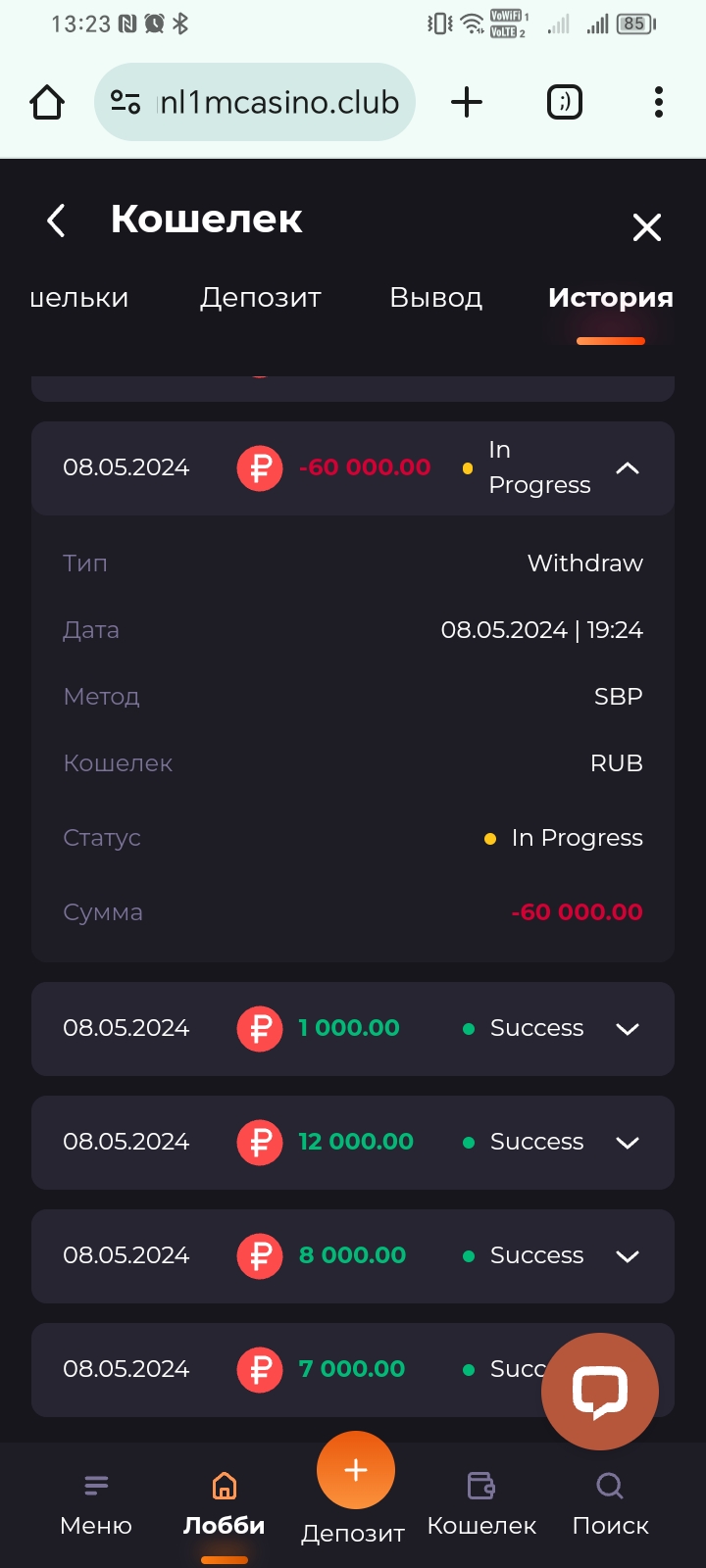
Task: Open Кошелек in the bottom navigation
Action: [481, 1504]
